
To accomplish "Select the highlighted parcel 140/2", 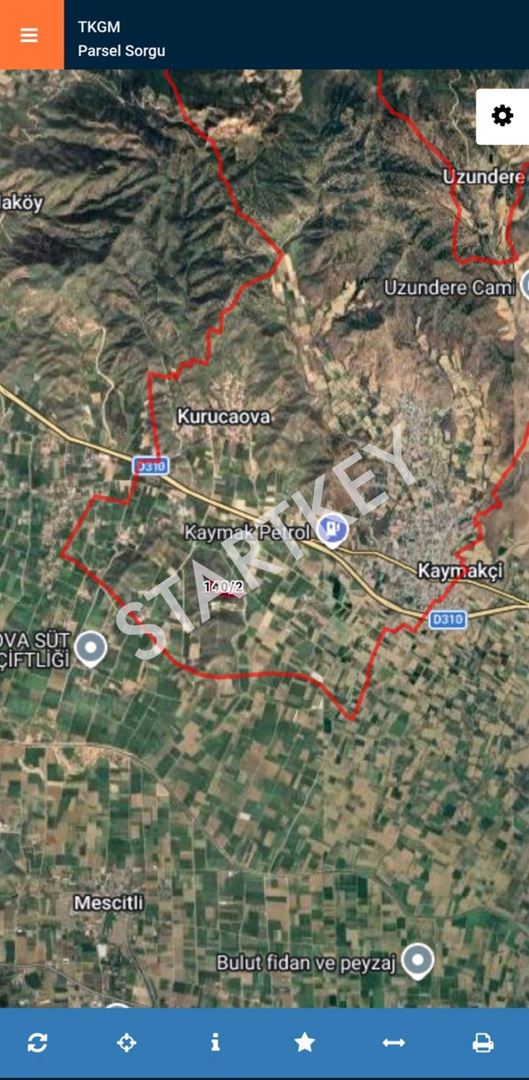I will (225, 588).
